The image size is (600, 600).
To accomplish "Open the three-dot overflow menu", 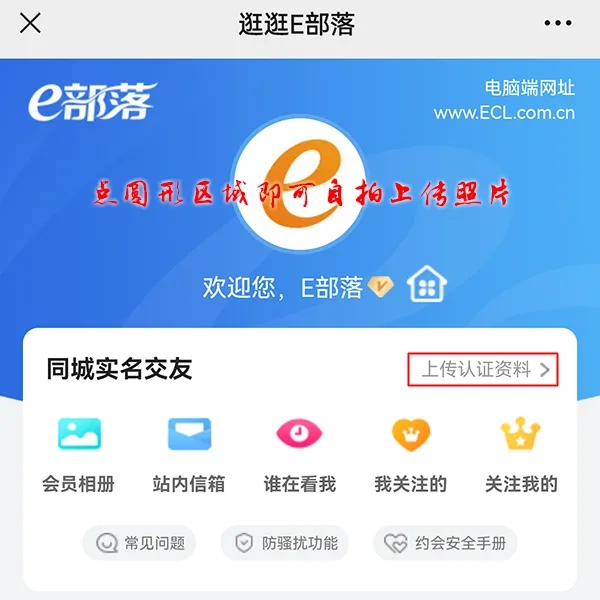I will (x=557, y=23).
